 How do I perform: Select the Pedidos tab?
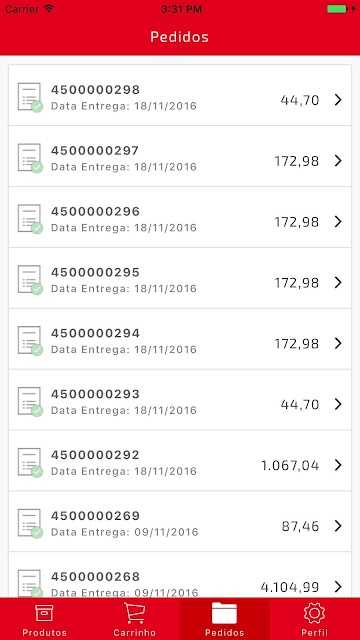coord(224,619)
